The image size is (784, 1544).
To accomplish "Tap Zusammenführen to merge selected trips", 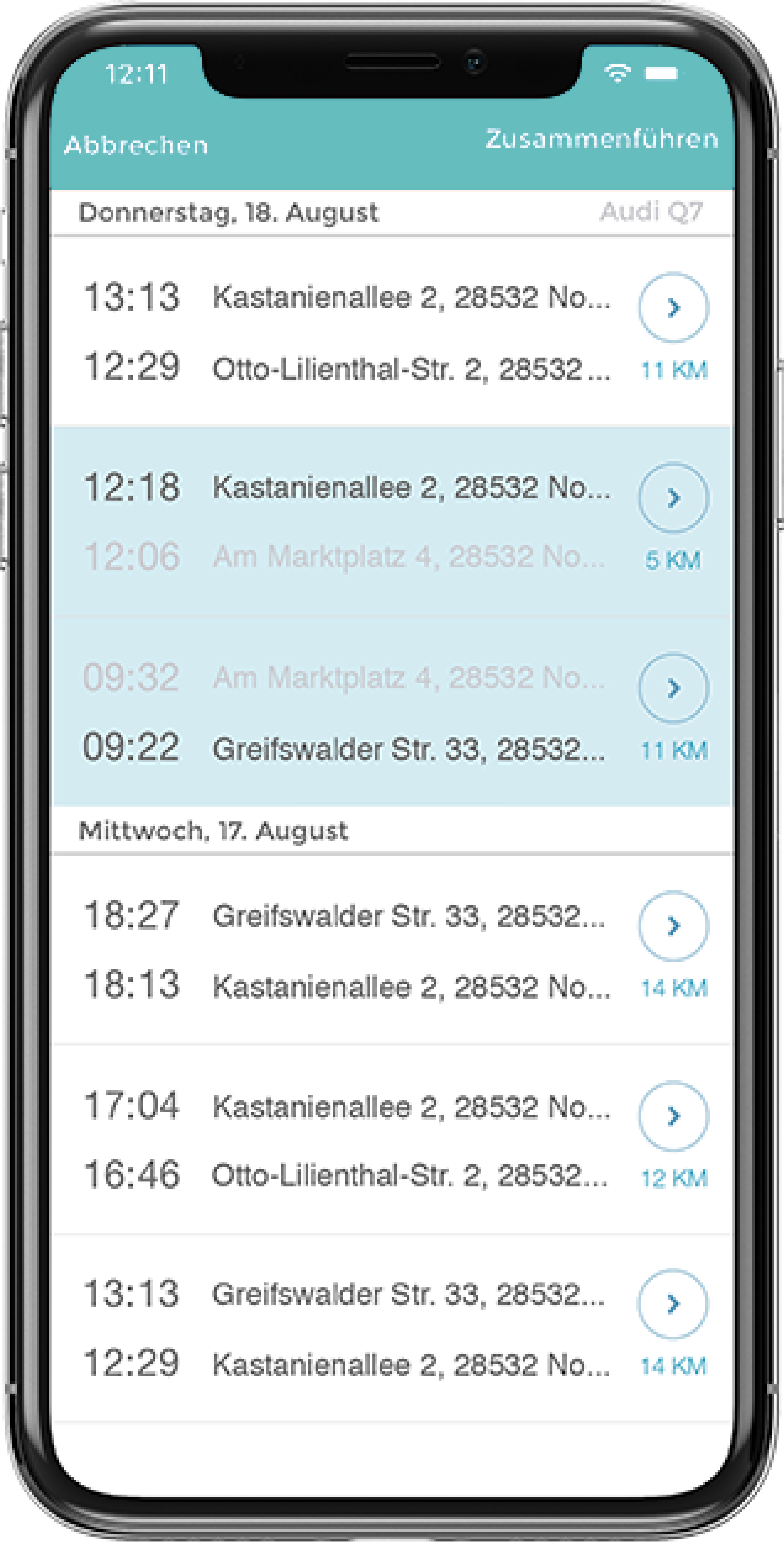I will click(602, 139).
